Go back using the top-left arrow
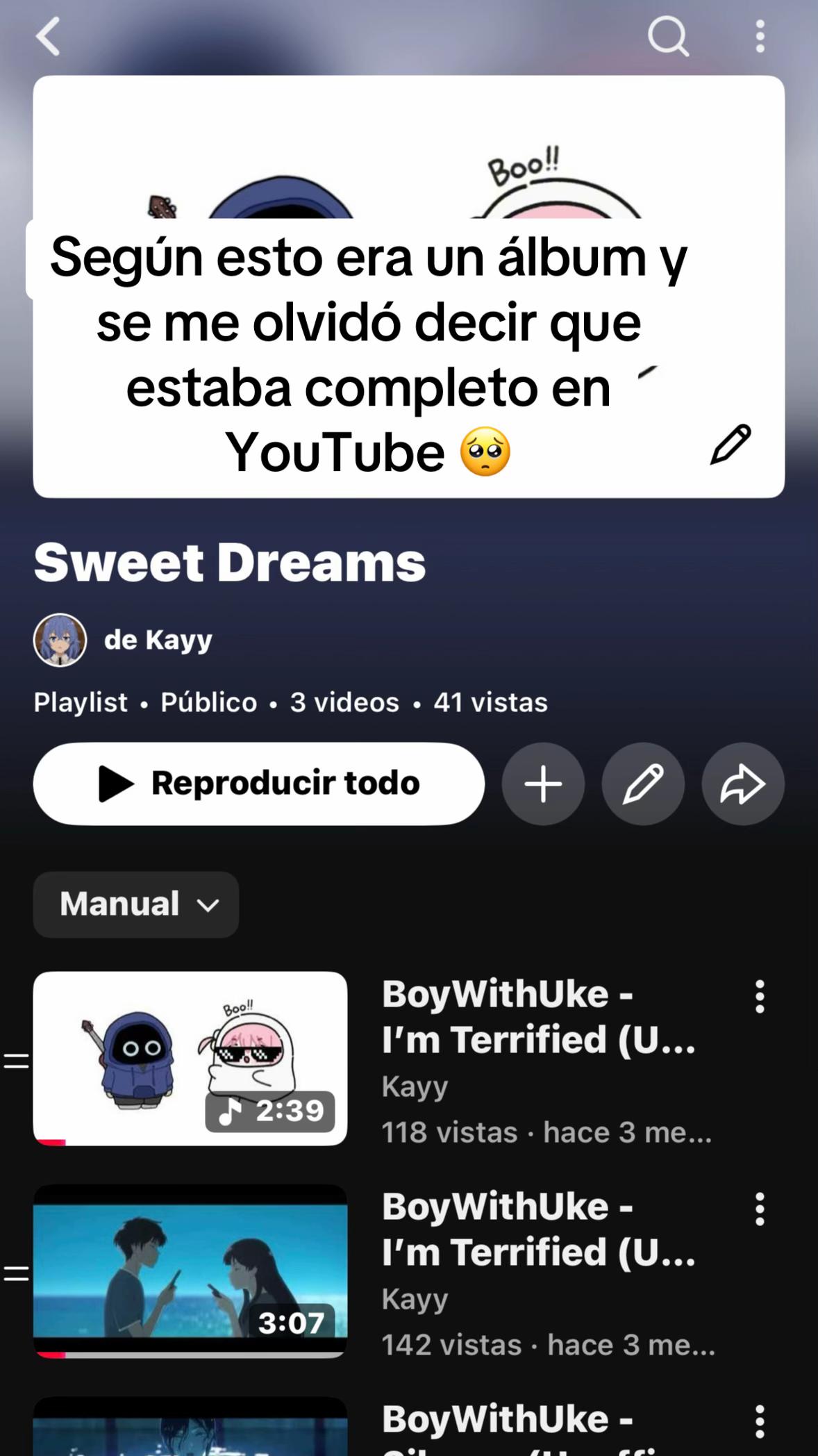This screenshot has width=818, height=1456. pyautogui.click(x=48, y=36)
